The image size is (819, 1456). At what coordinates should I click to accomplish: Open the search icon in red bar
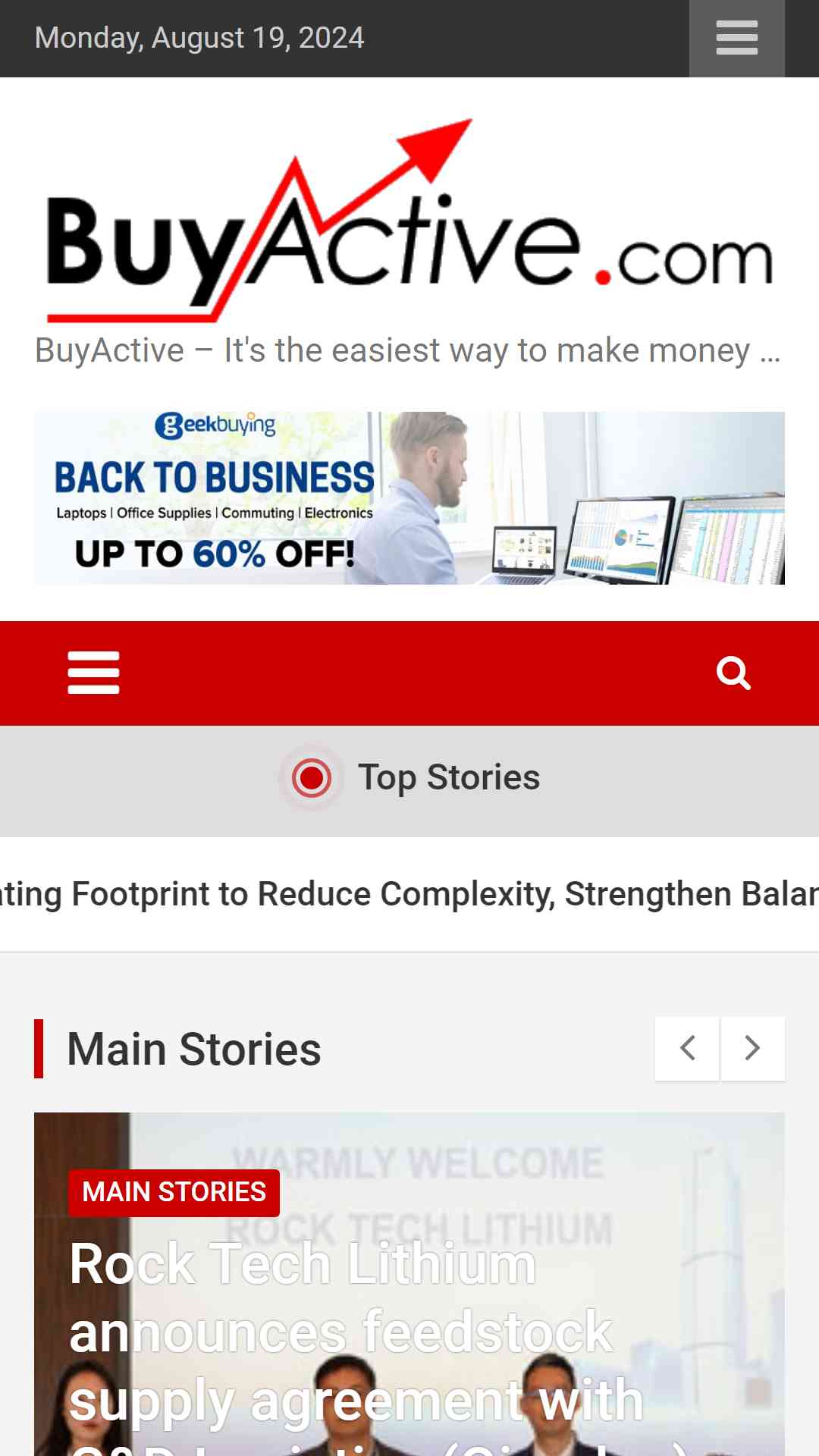(x=733, y=673)
